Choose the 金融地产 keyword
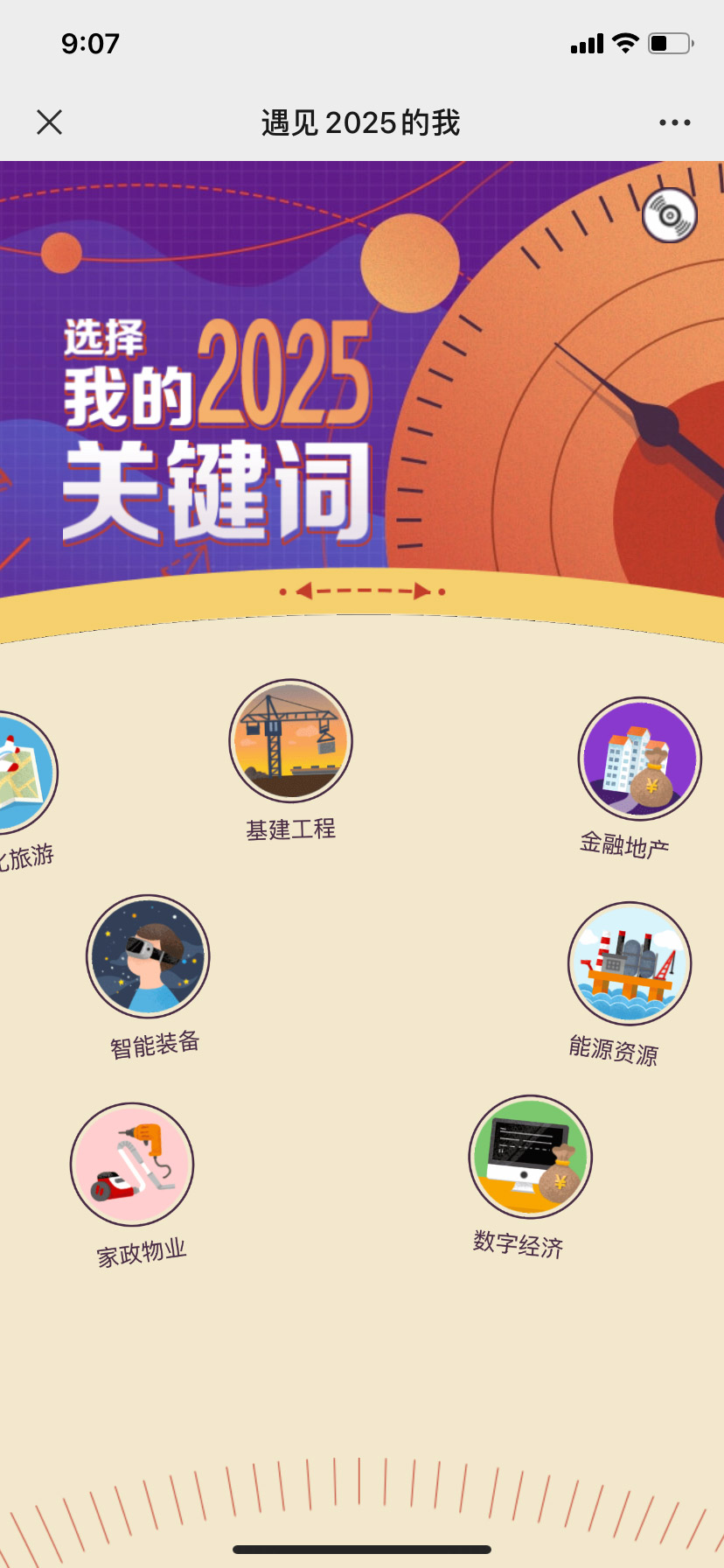 coord(639,759)
